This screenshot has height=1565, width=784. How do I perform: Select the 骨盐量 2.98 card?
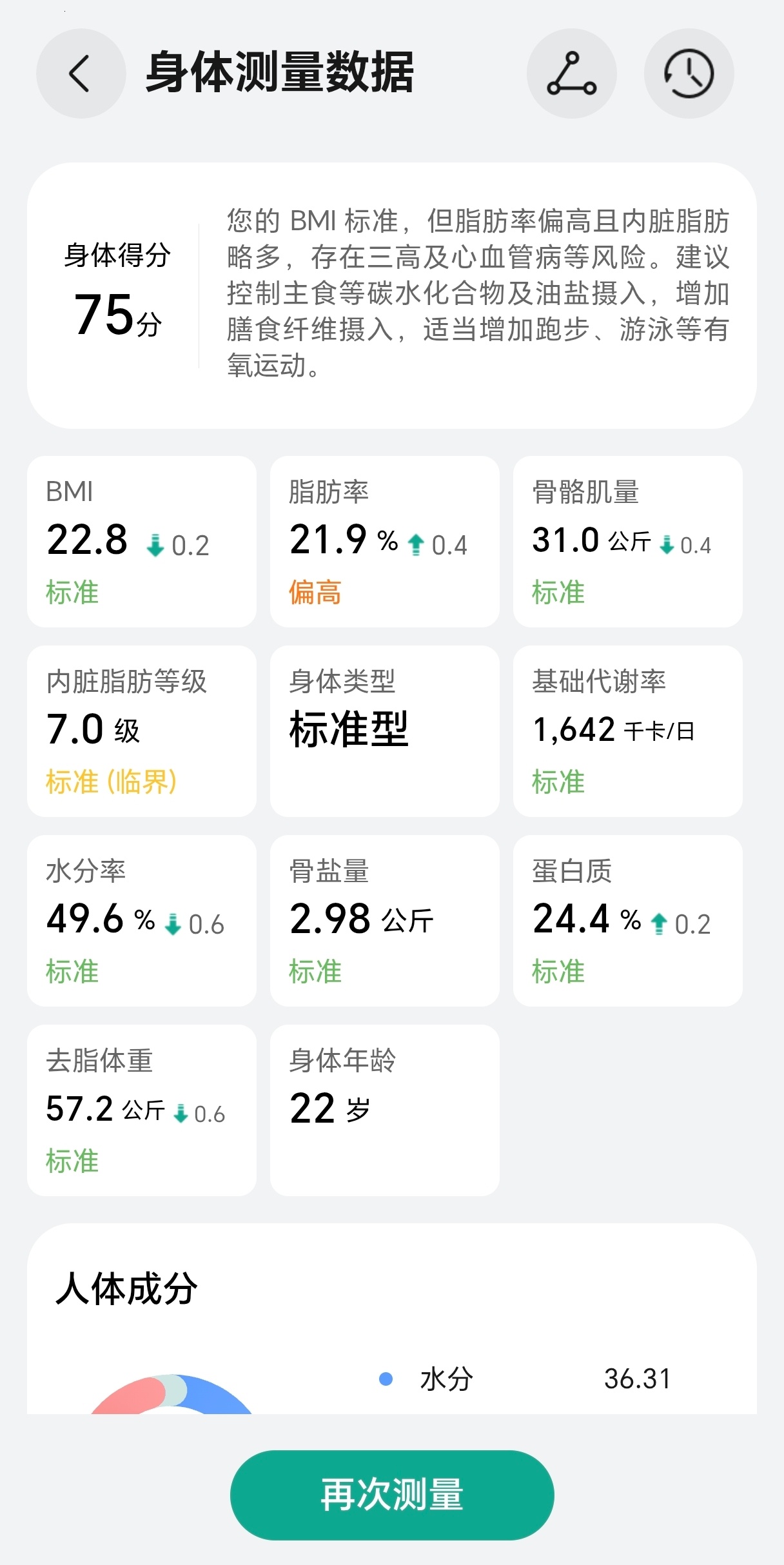[x=385, y=921]
